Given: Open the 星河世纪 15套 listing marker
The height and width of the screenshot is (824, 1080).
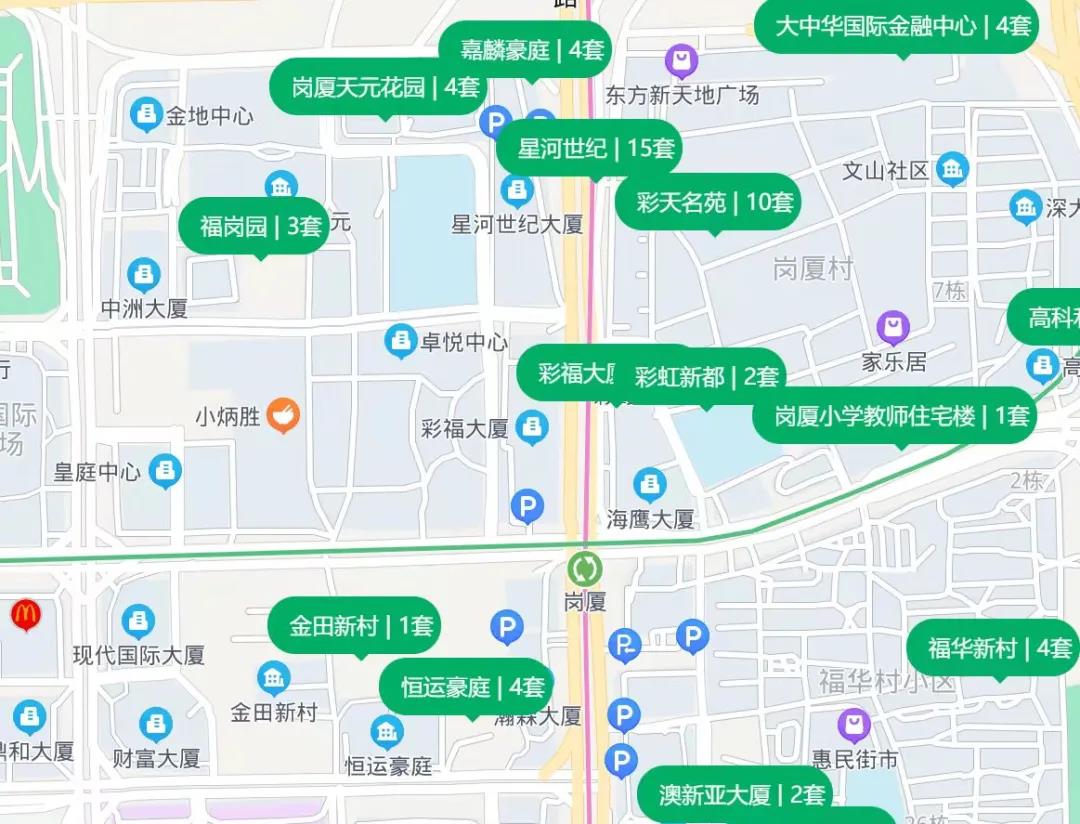Looking at the screenshot, I should (597, 150).
